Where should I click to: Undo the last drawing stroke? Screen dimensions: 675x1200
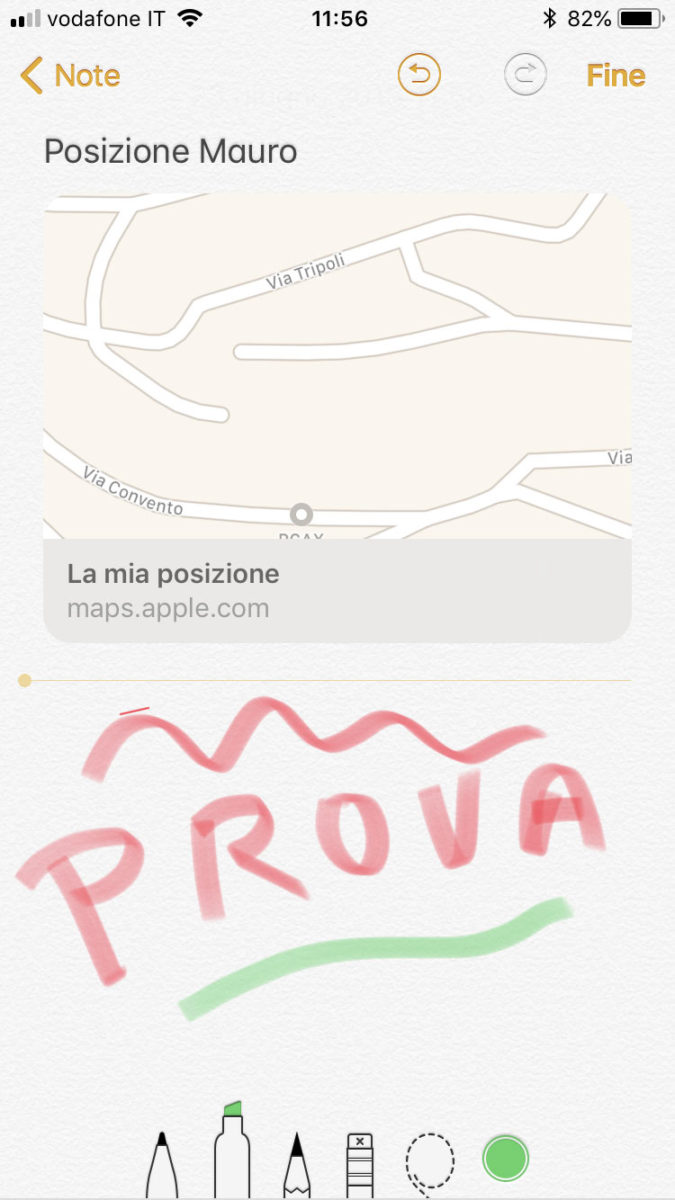pos(419,76)
